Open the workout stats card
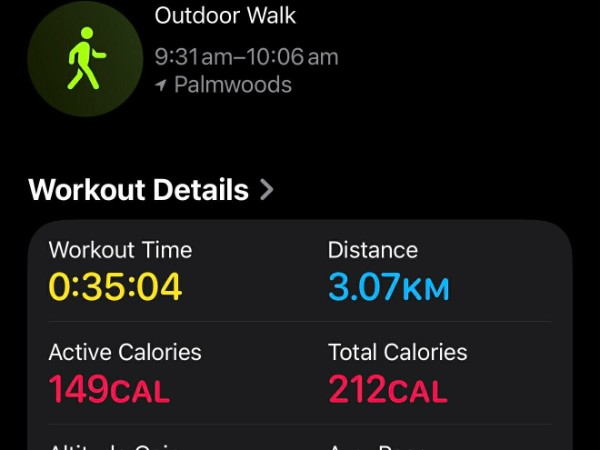 pyautogui.click(x=300, y=335)
